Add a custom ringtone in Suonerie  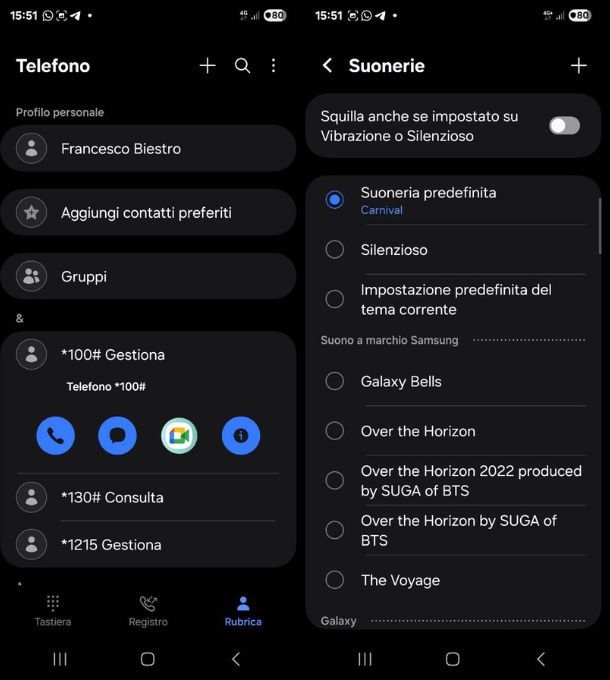[x=578, y=66]
